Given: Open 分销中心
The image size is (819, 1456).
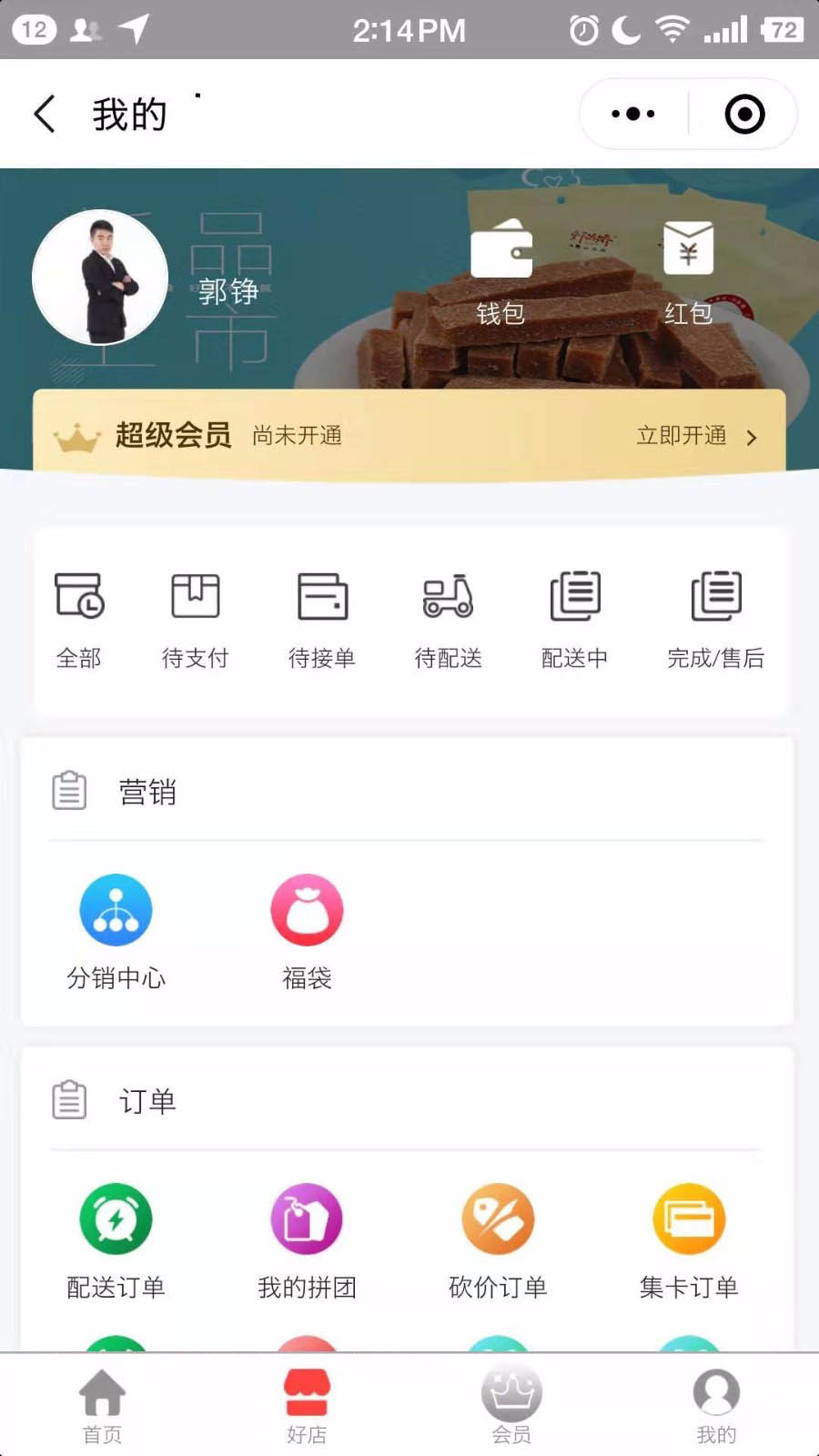Looking at the screenshot, I should [116, 930].
